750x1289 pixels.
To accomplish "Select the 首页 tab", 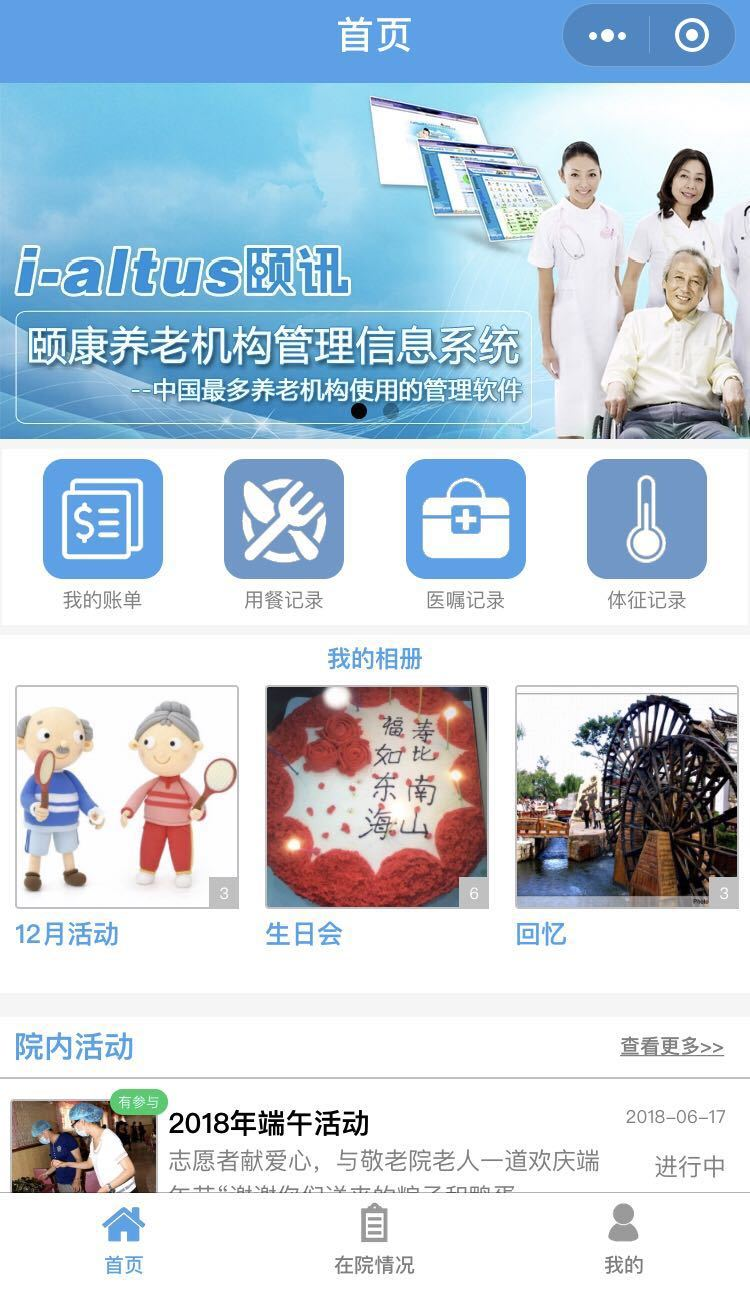I will pos(124,1240).
